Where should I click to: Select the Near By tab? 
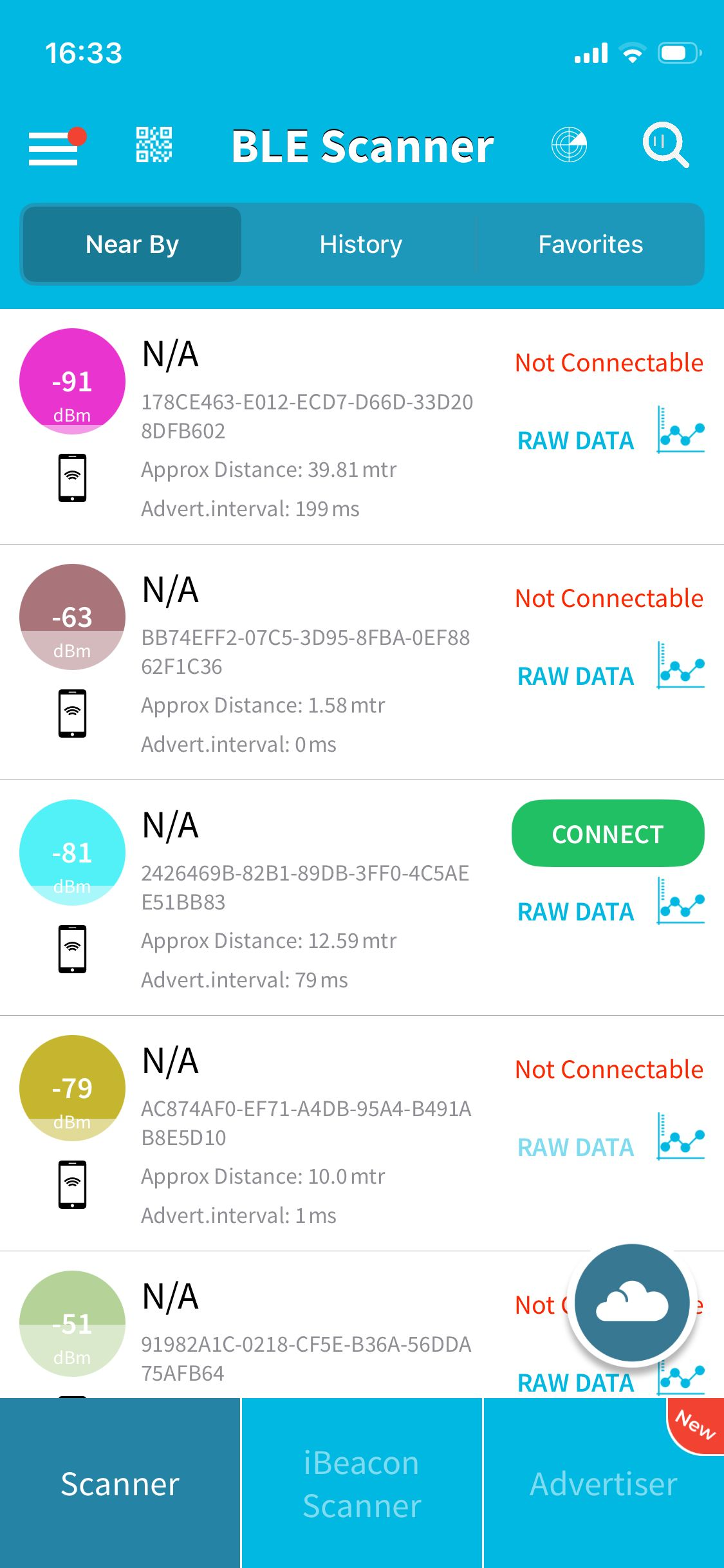click(x=133, y=245)
